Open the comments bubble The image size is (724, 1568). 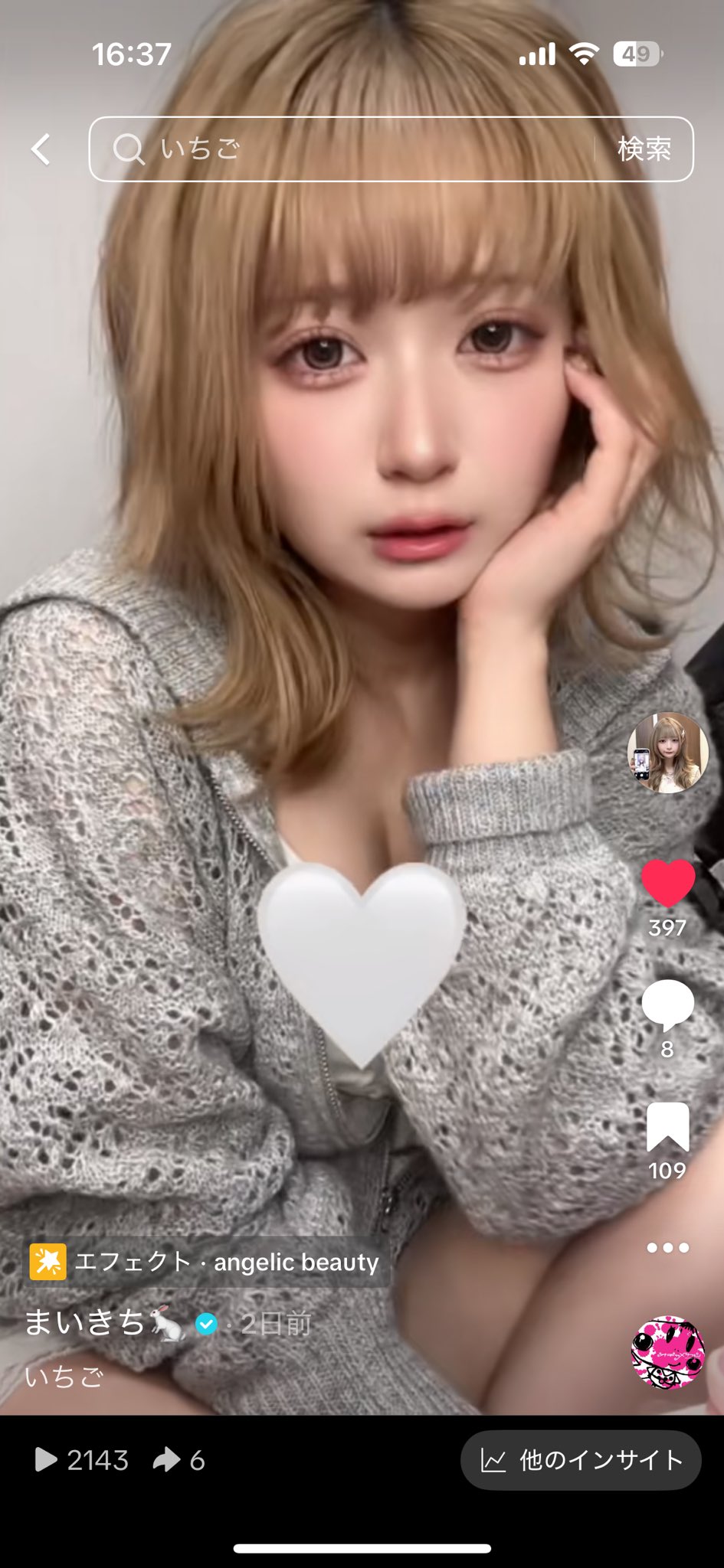(x=667, y=1004)
